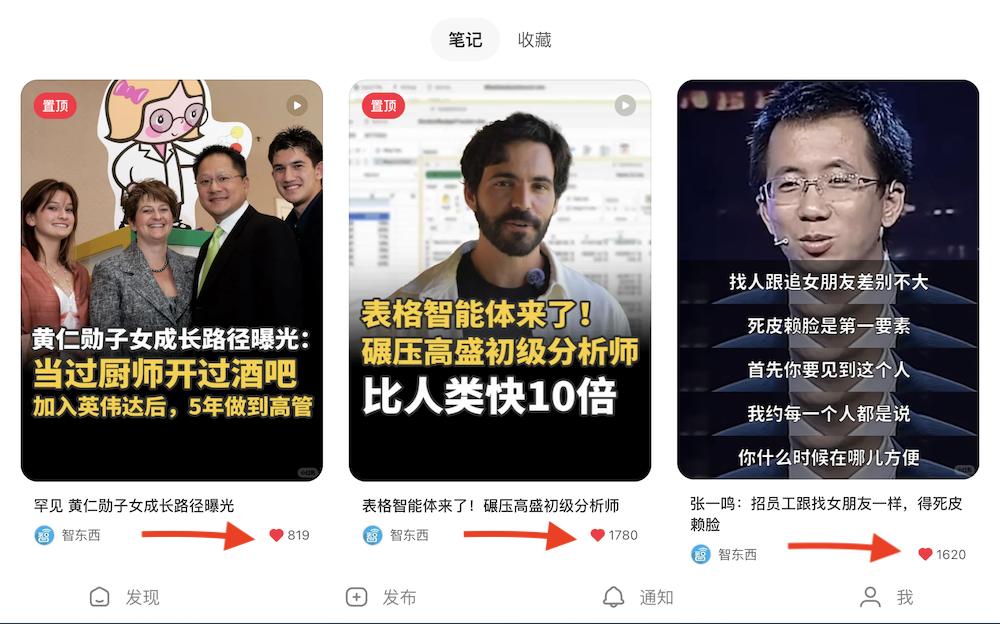Switch to the 收藏 tab

point(534,40)
